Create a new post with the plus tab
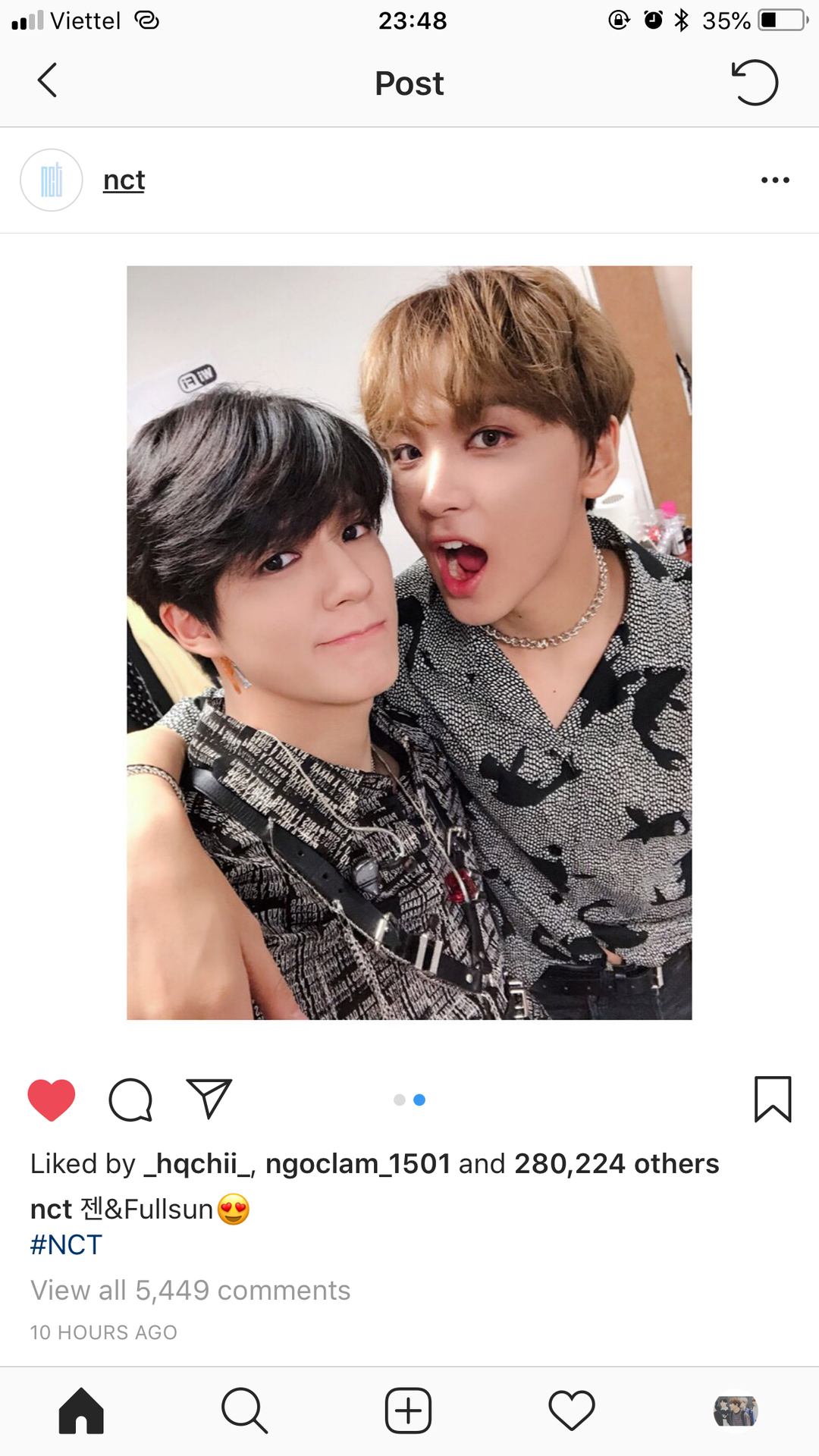This screenshot has width=819, height=1456. click(x=408, y=1411)
